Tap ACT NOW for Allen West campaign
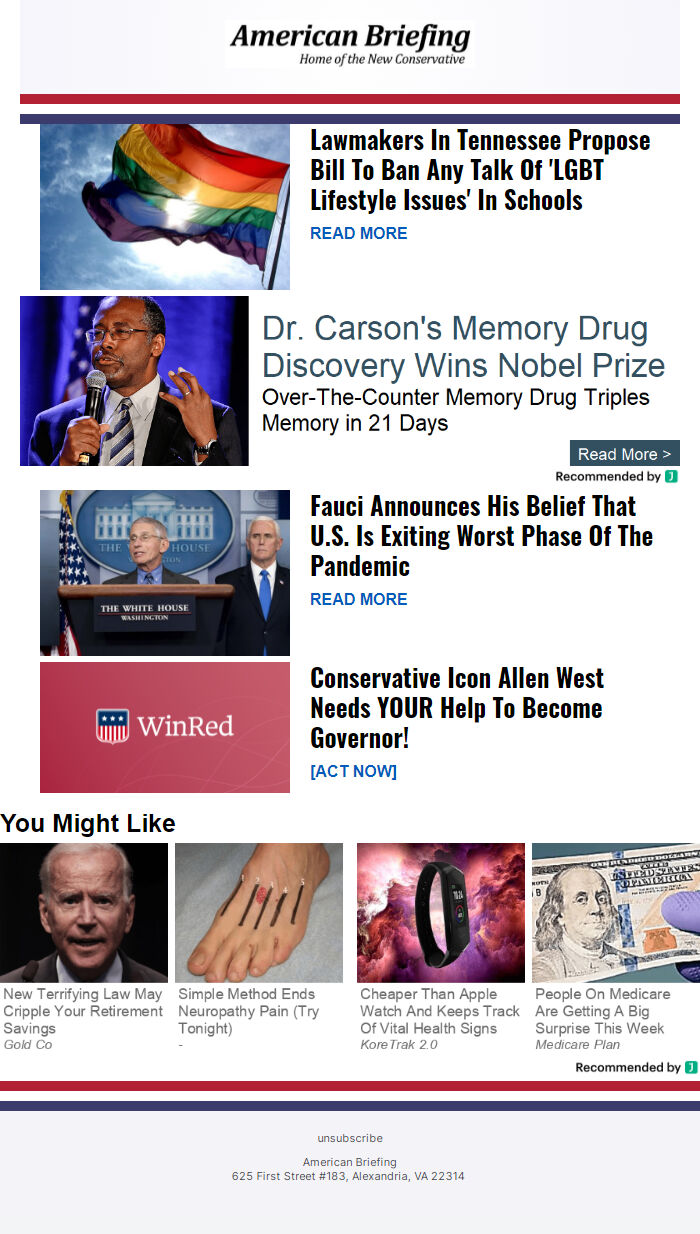 (353, 771)
